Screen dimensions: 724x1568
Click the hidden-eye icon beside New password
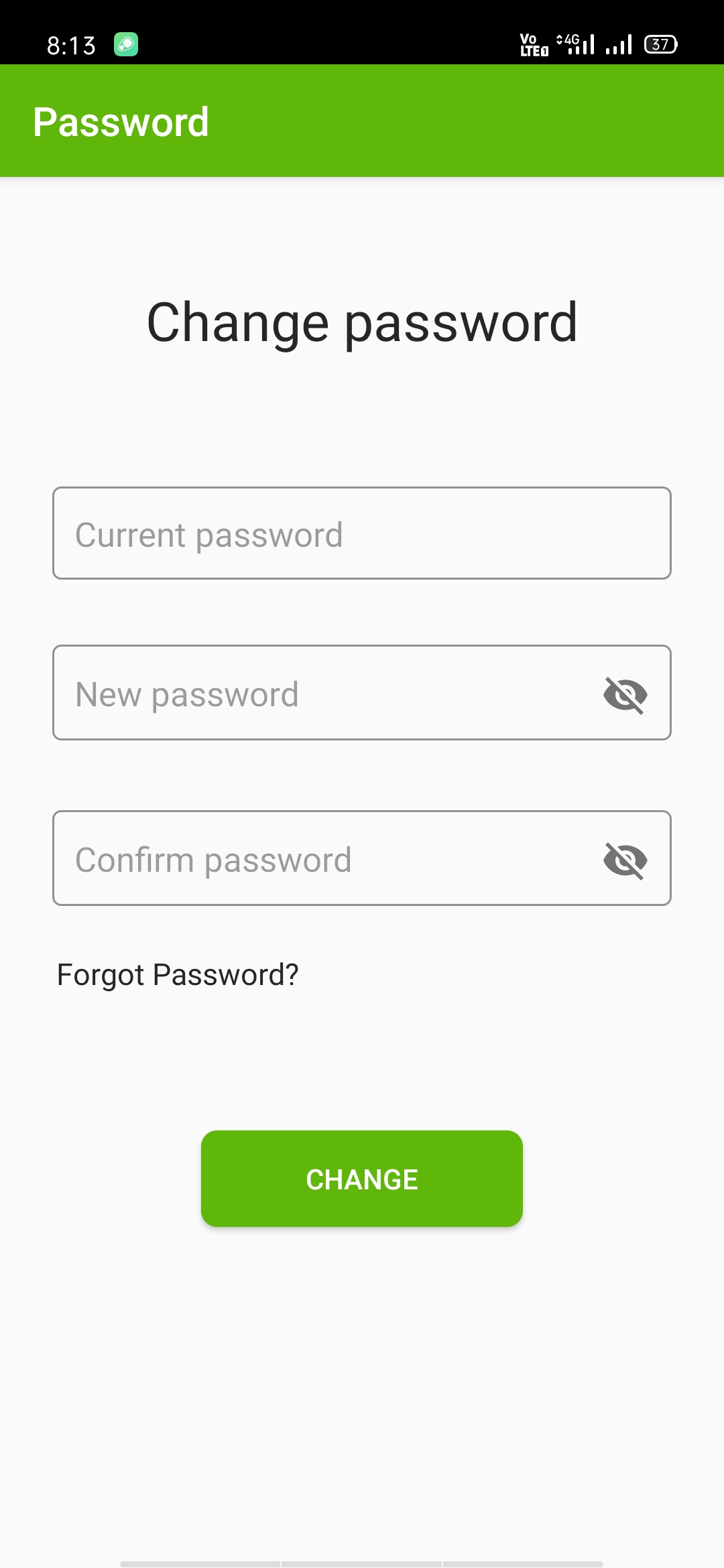pyautogui.click(x=625, y=695)
